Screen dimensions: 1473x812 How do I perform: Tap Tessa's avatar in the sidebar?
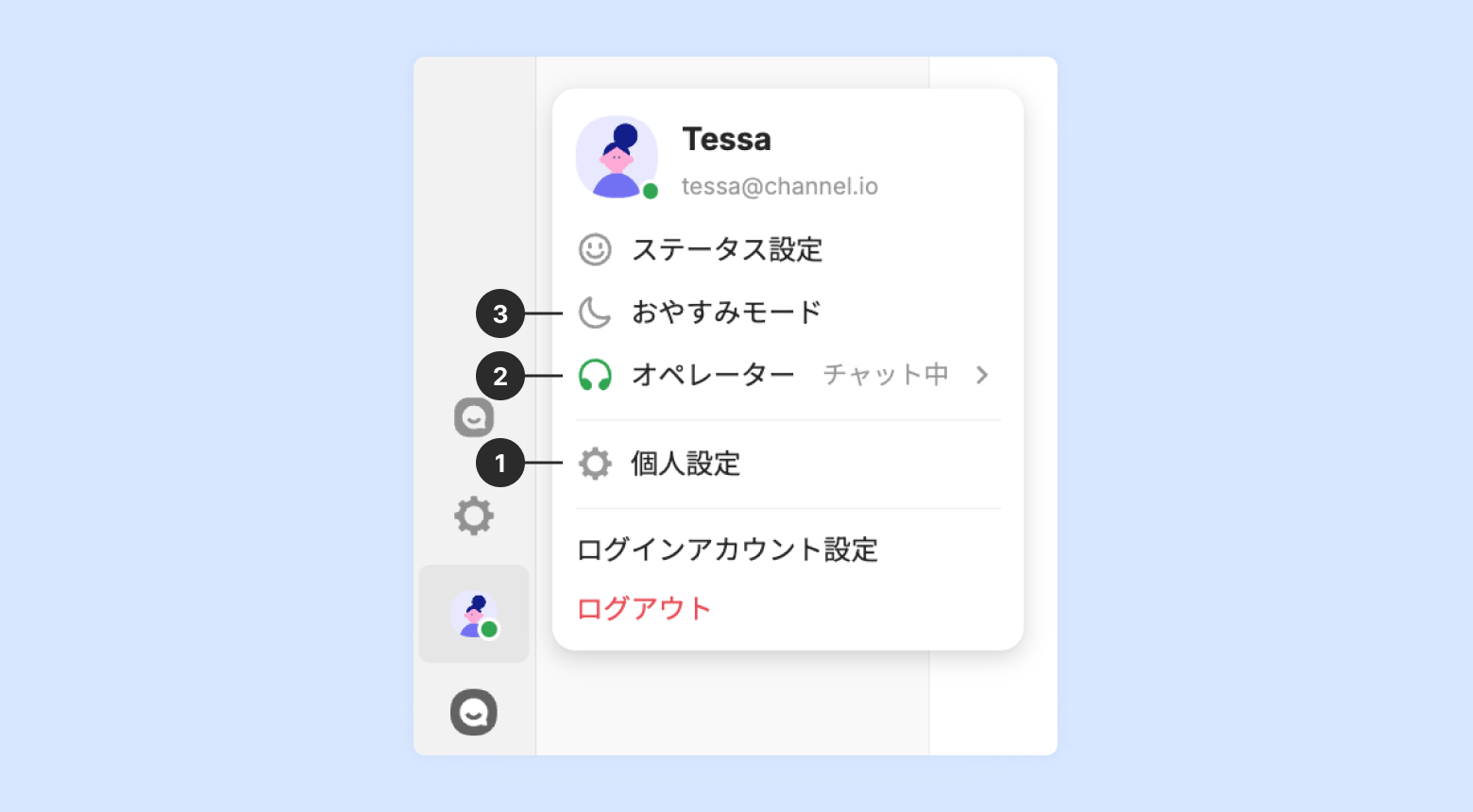[x=474, y=615]
